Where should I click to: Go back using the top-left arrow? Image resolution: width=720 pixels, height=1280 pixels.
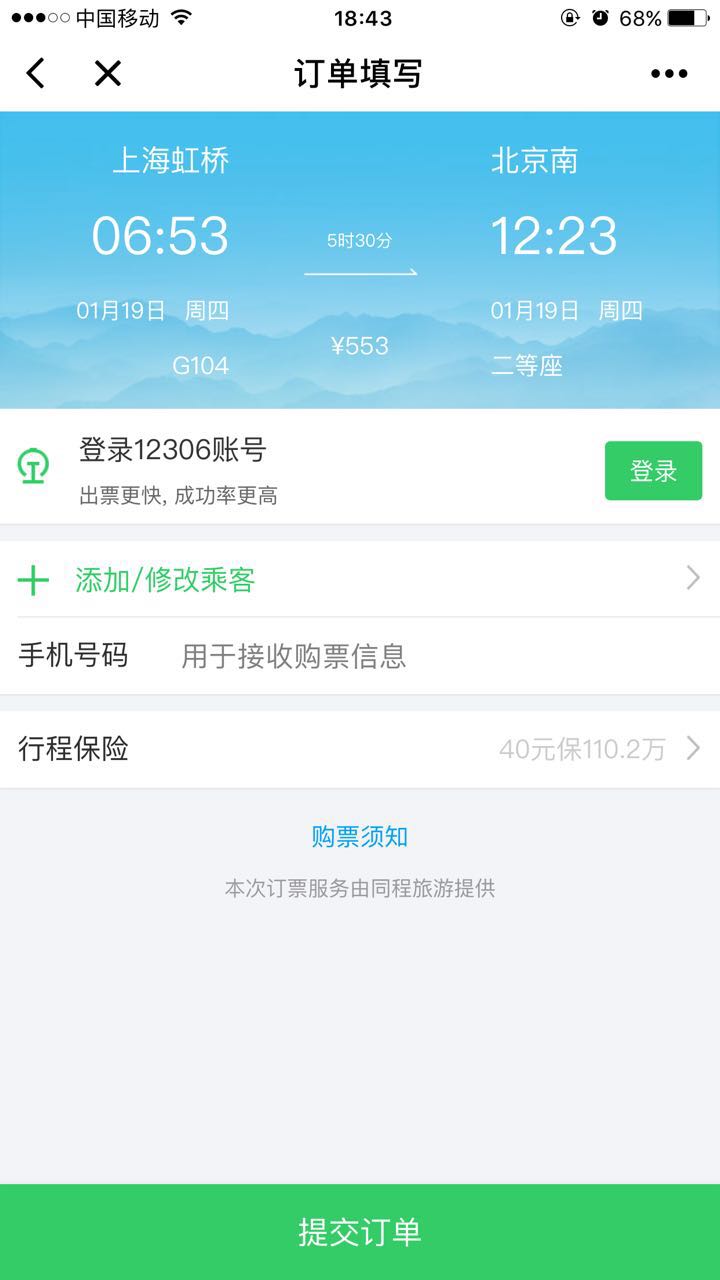coord(36,73)
